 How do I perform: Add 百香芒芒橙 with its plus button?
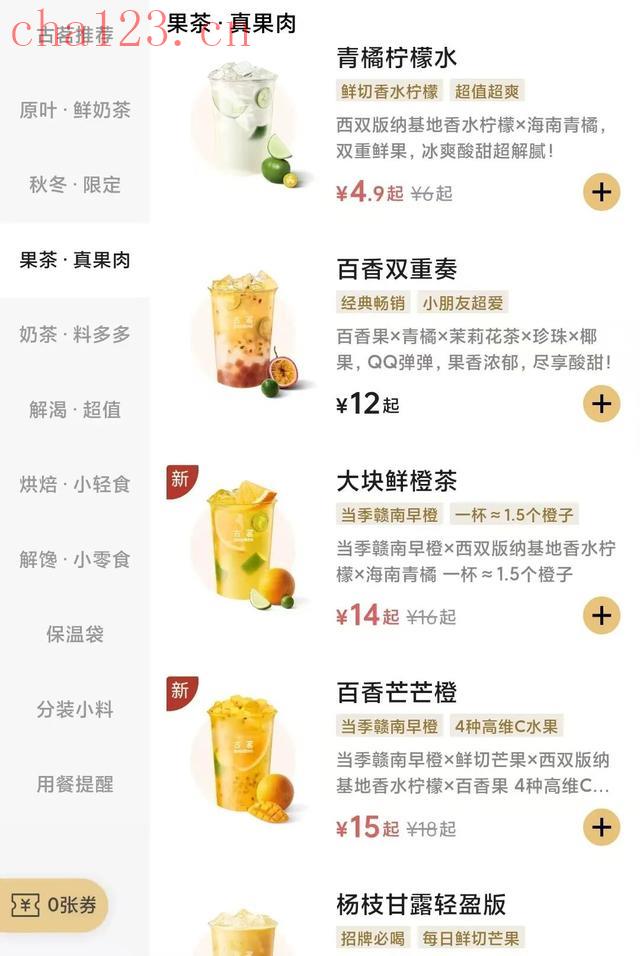[601, 827]
